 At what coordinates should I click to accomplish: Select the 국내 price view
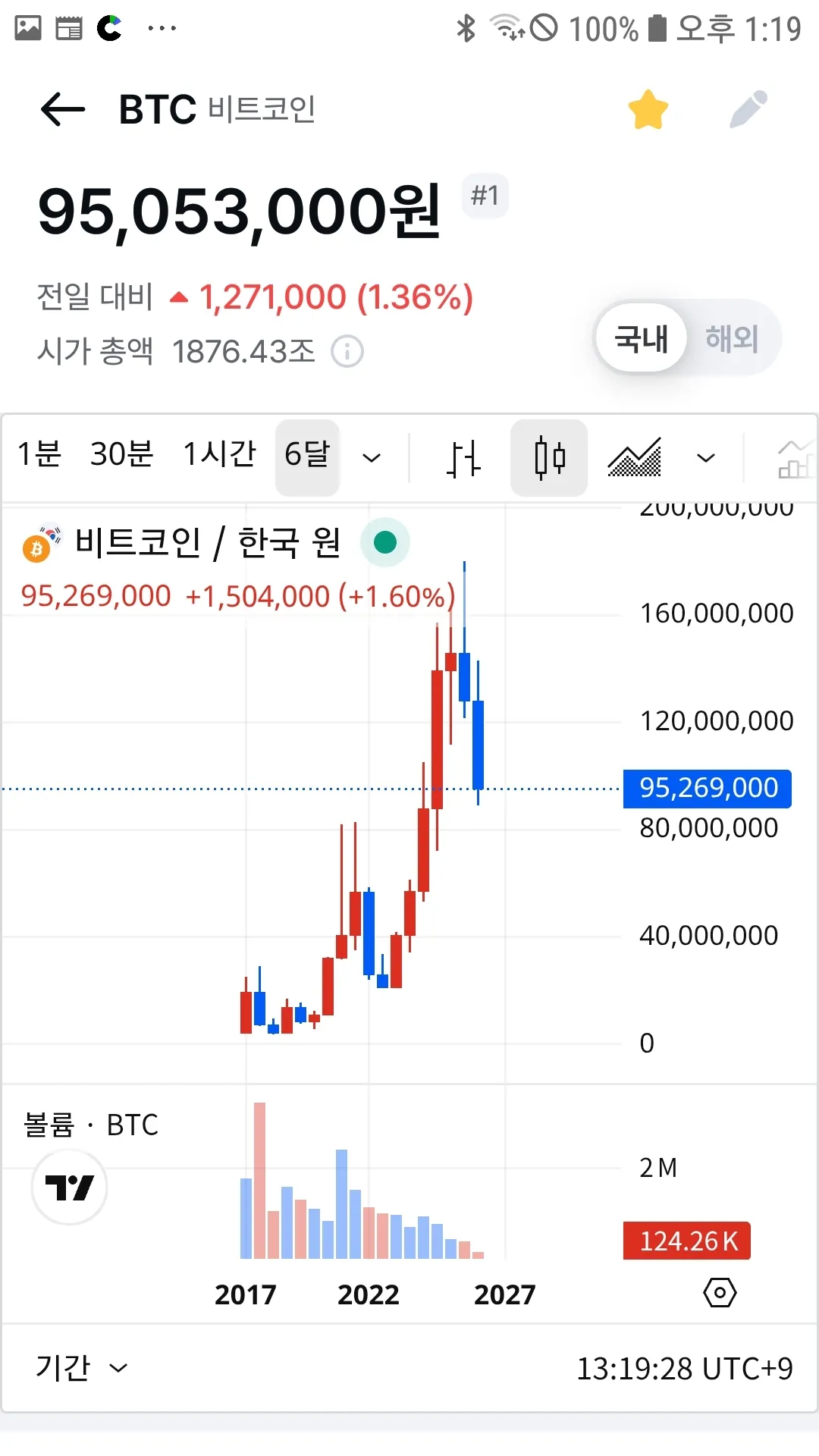(642, 338)
